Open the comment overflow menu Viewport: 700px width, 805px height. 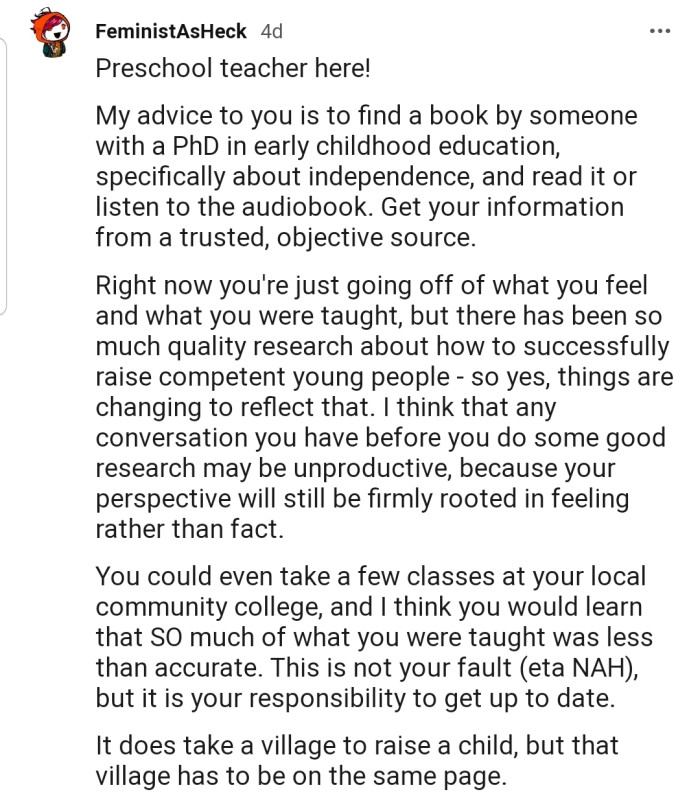coord(658,31)
